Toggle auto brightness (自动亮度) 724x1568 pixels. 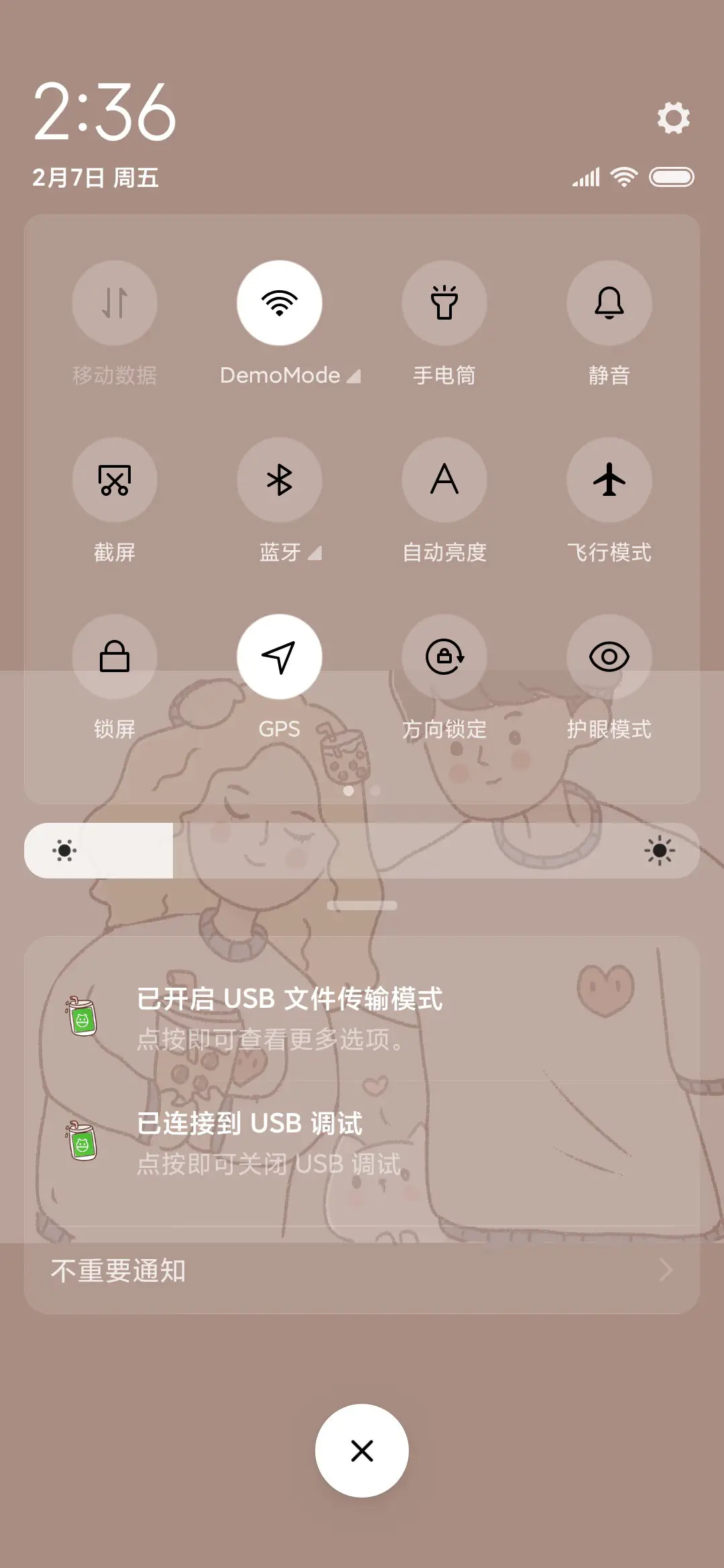[444, 480]
